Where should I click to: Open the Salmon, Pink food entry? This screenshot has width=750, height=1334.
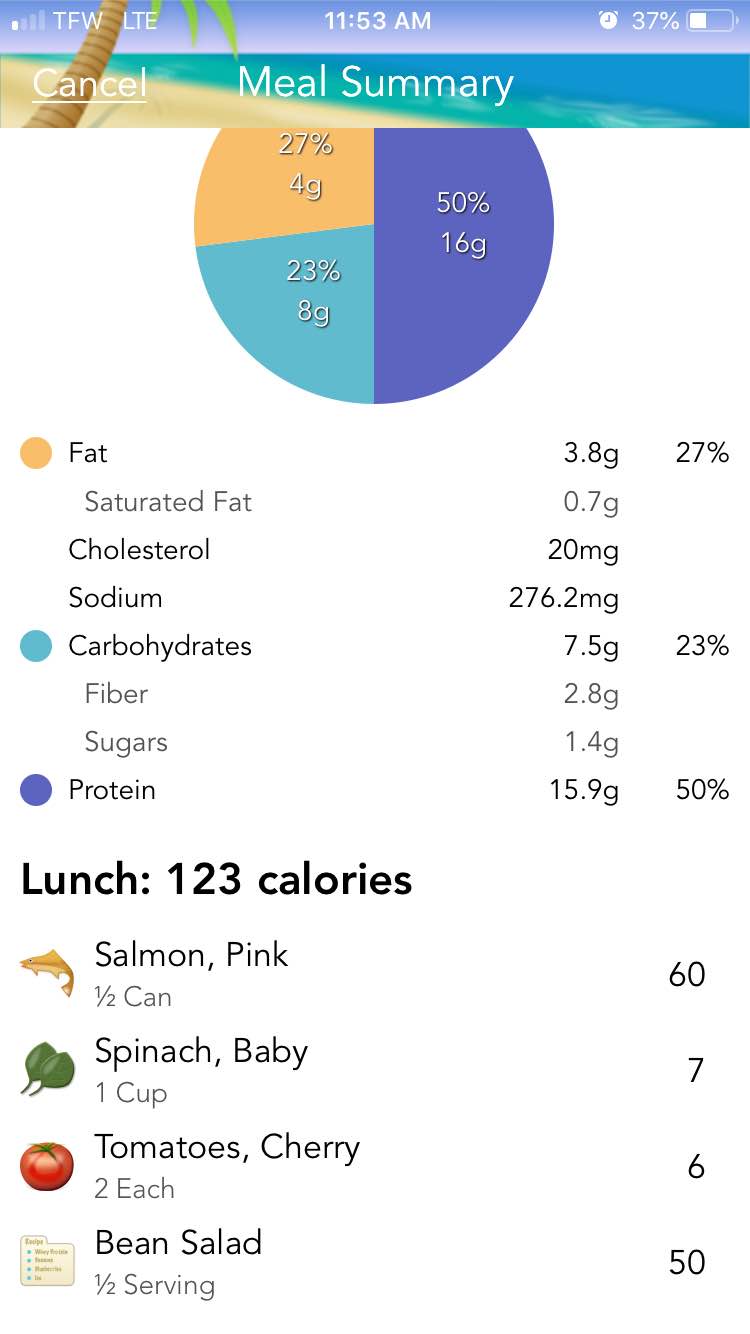pos(375,973)
